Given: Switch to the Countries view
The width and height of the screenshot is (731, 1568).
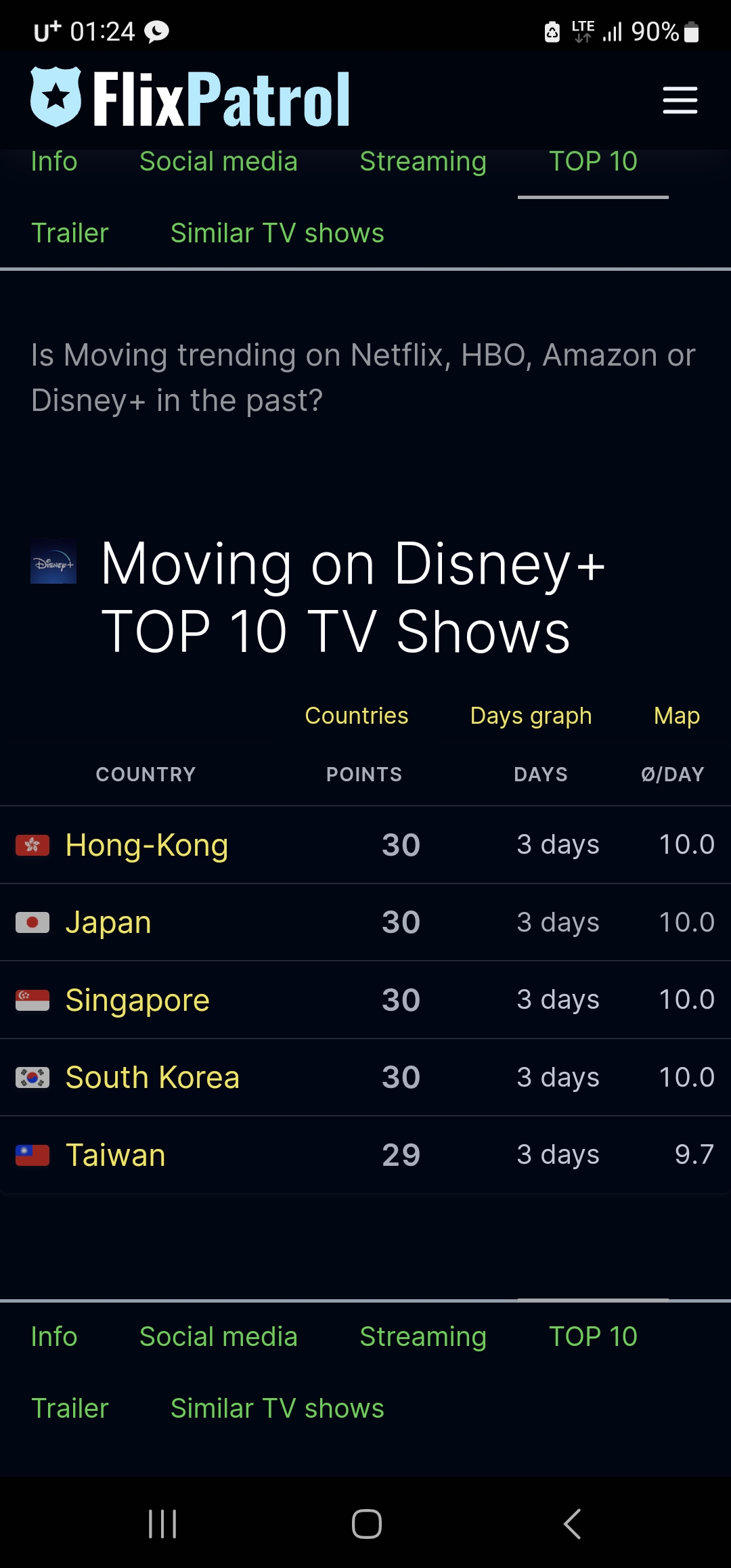Looking at the screenshot, I should point(356,716).
